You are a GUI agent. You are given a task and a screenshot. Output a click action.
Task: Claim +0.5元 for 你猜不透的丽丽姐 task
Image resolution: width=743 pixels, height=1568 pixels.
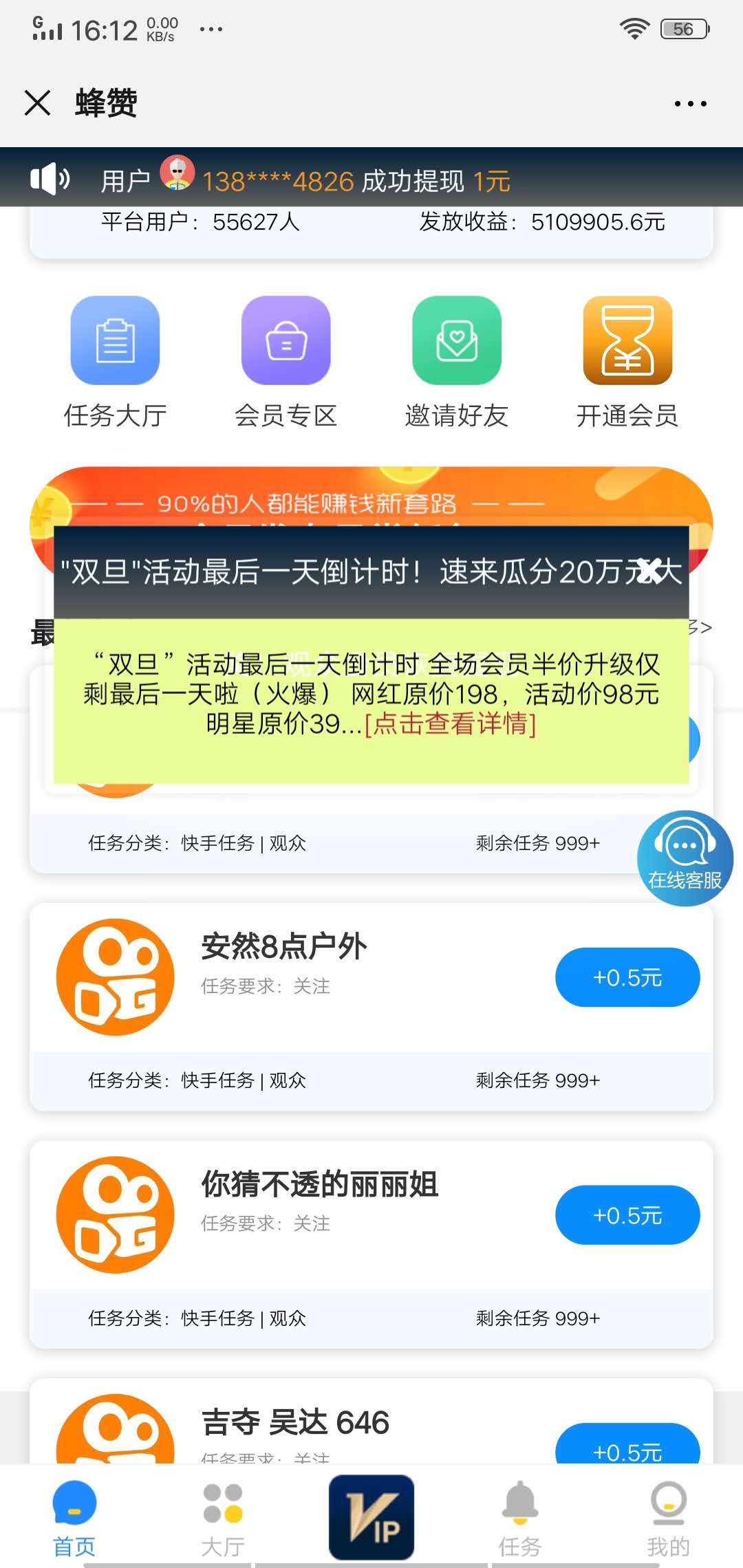click(627, 1215)
